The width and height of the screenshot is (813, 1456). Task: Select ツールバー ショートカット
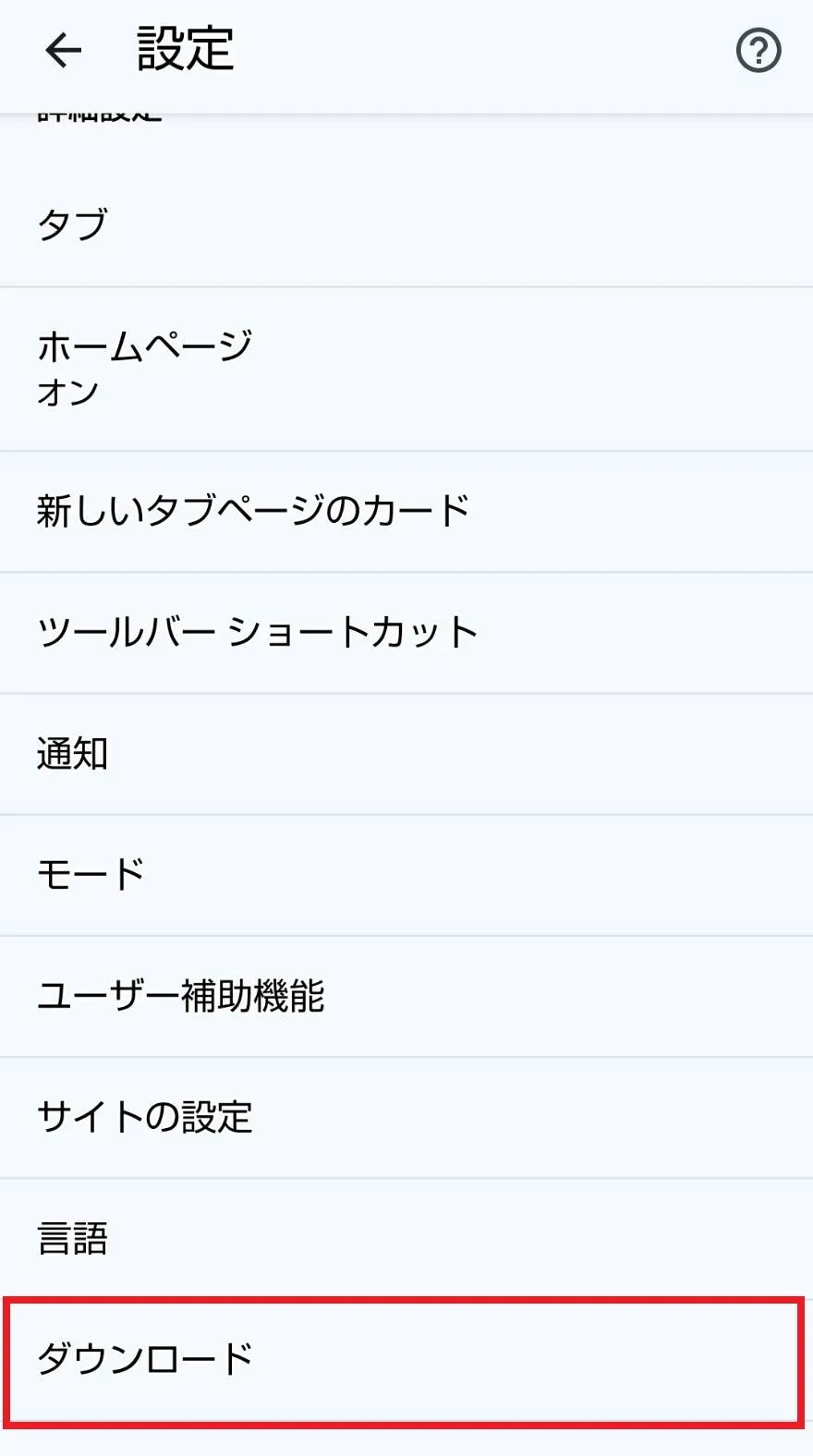pyautogui.click(x=406, y=632)
